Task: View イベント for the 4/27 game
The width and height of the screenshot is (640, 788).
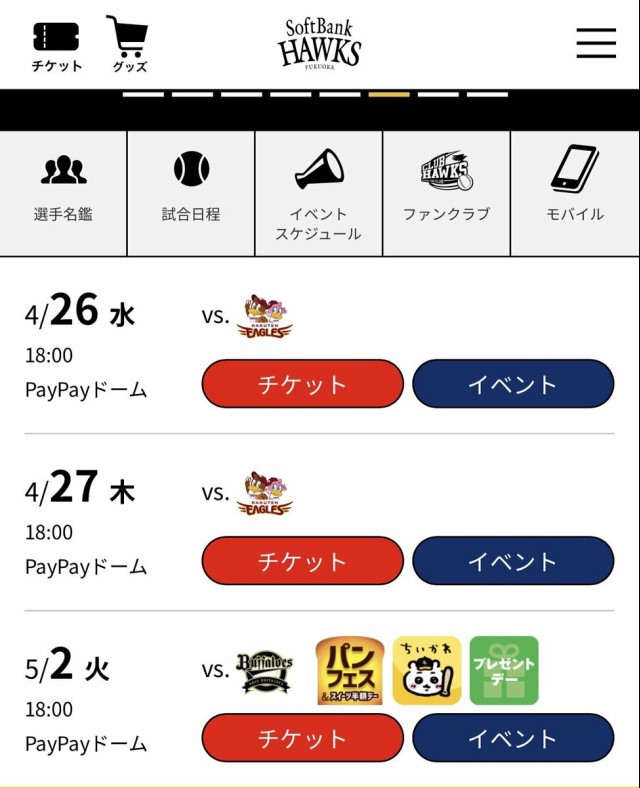Action: [x=513, y=561]
